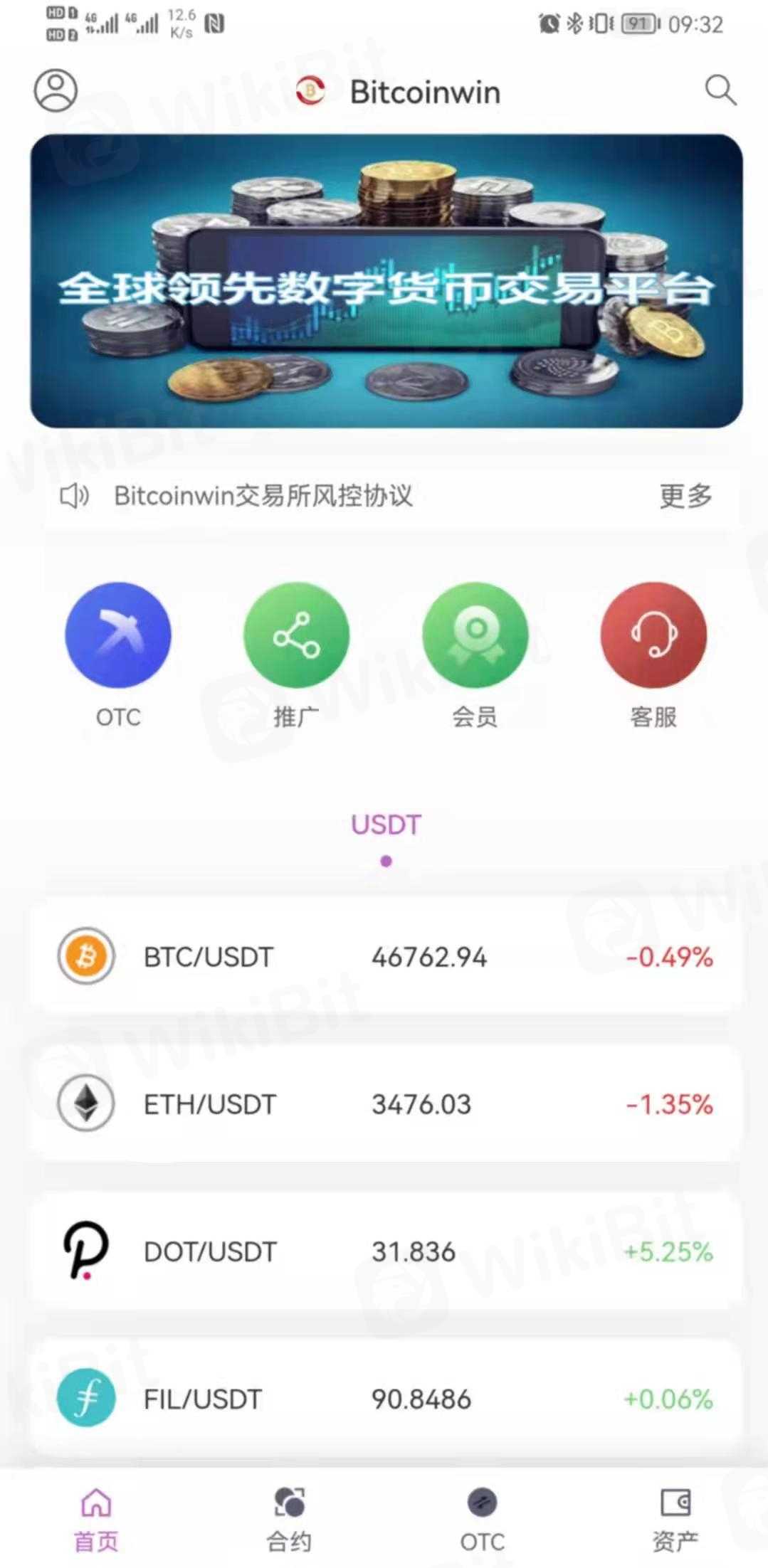Select the USDT market tab
Screen dimensions: 768x1568
386,825
